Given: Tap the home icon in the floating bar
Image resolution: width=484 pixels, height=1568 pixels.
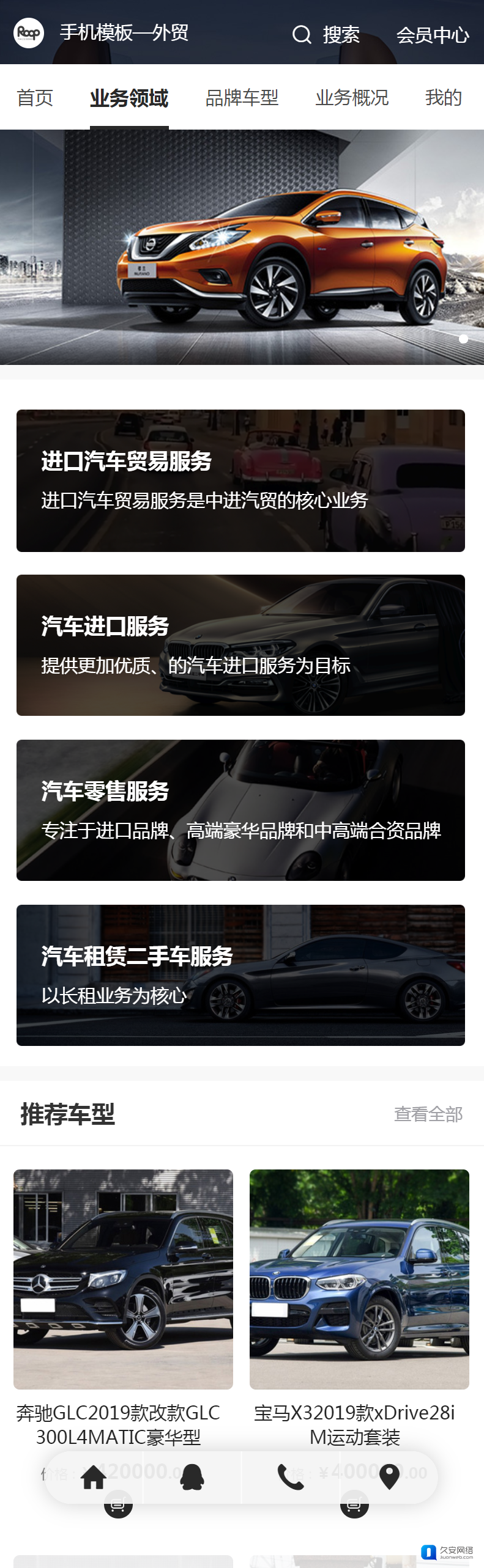Looking at the screenshot, I should point(94,1478).
